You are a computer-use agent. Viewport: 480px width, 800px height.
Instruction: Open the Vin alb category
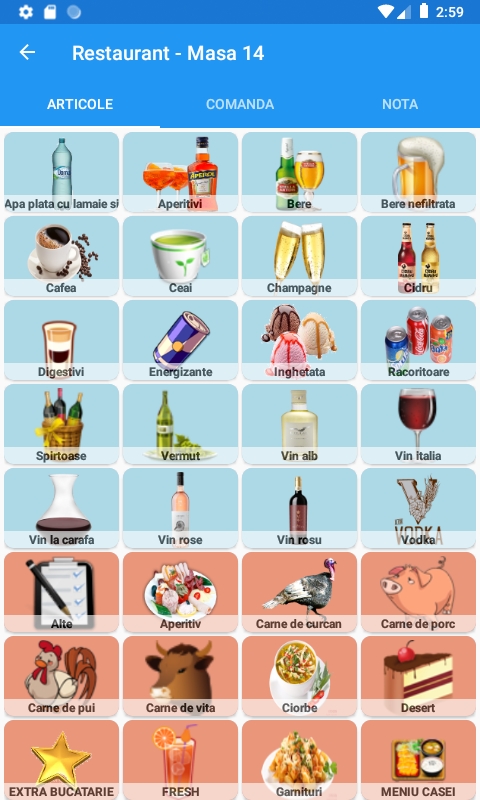tap(299, 424)
